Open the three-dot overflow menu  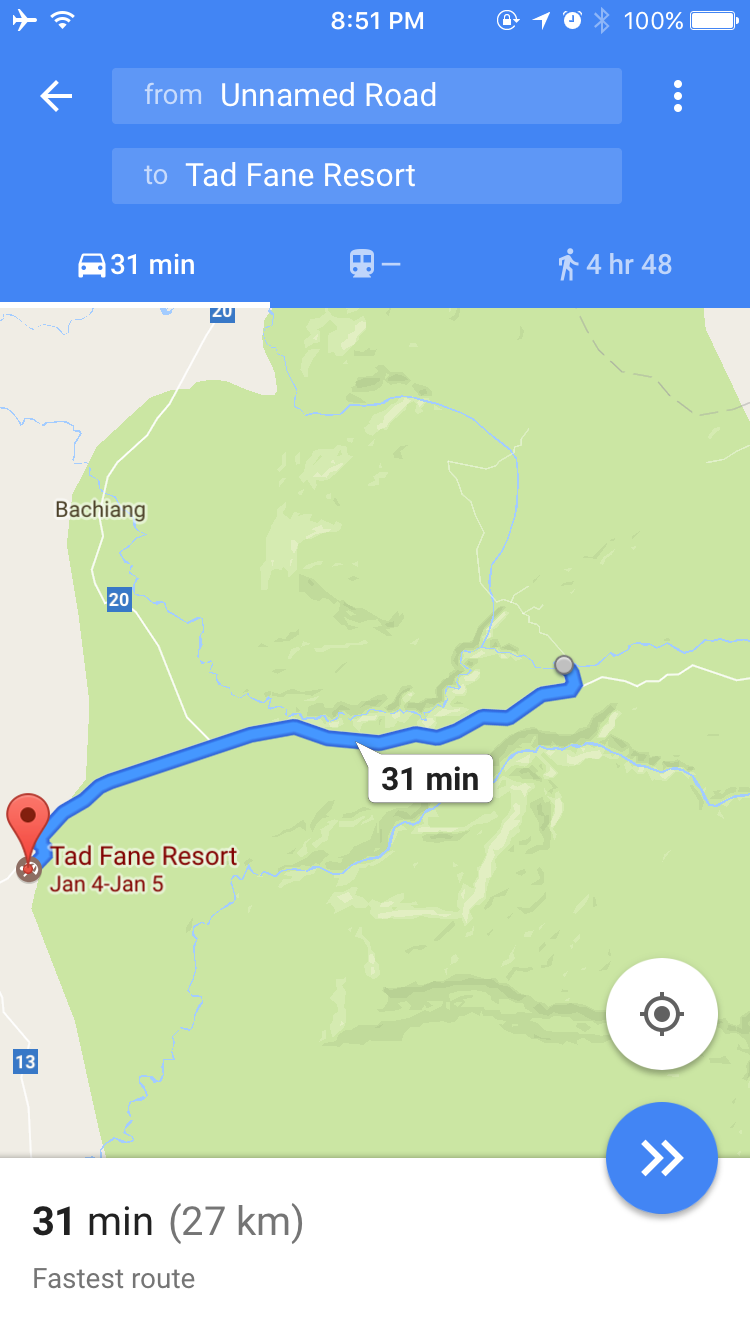tap(678, 96)
